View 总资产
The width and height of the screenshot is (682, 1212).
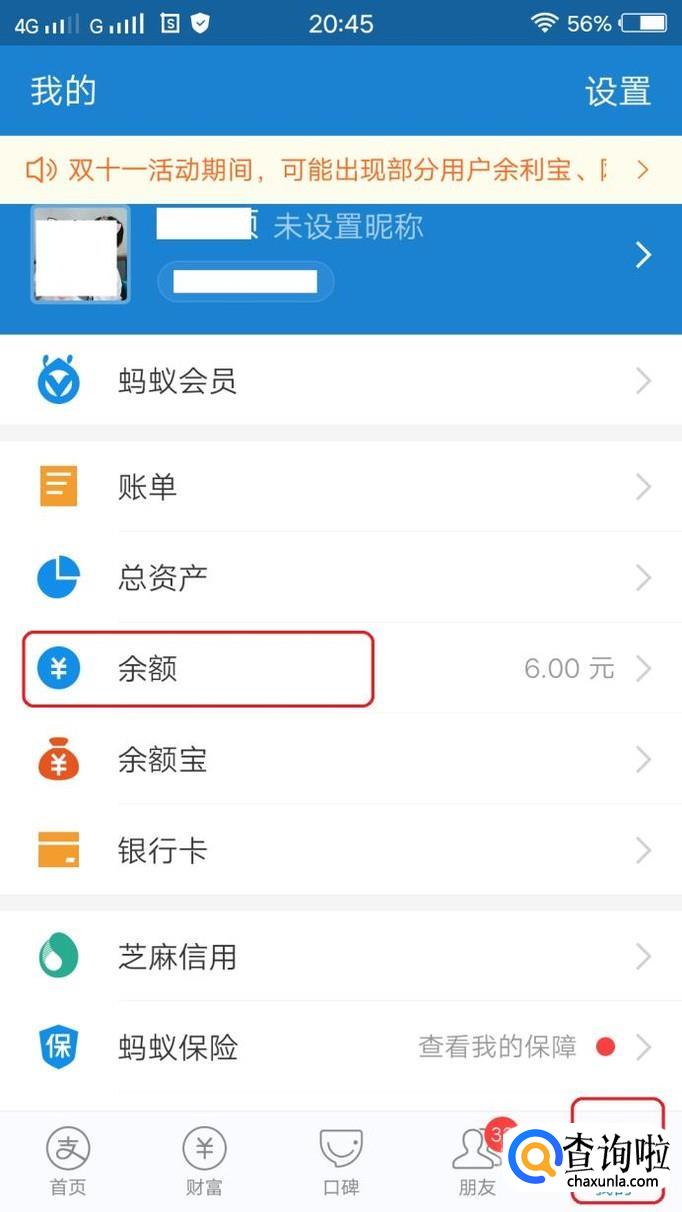pos(340,578)
